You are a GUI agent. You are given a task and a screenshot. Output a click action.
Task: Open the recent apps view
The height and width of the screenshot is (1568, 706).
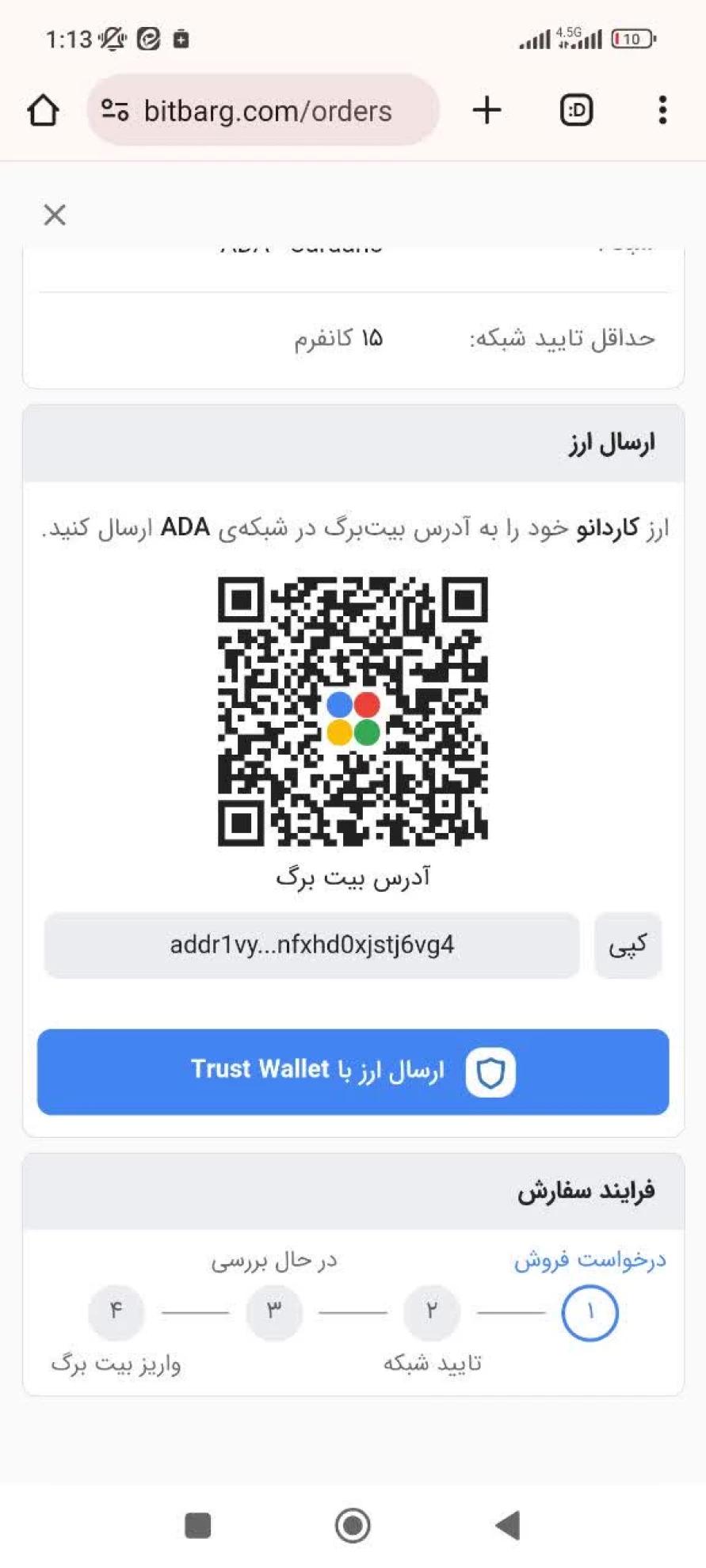coord(197,1524)
